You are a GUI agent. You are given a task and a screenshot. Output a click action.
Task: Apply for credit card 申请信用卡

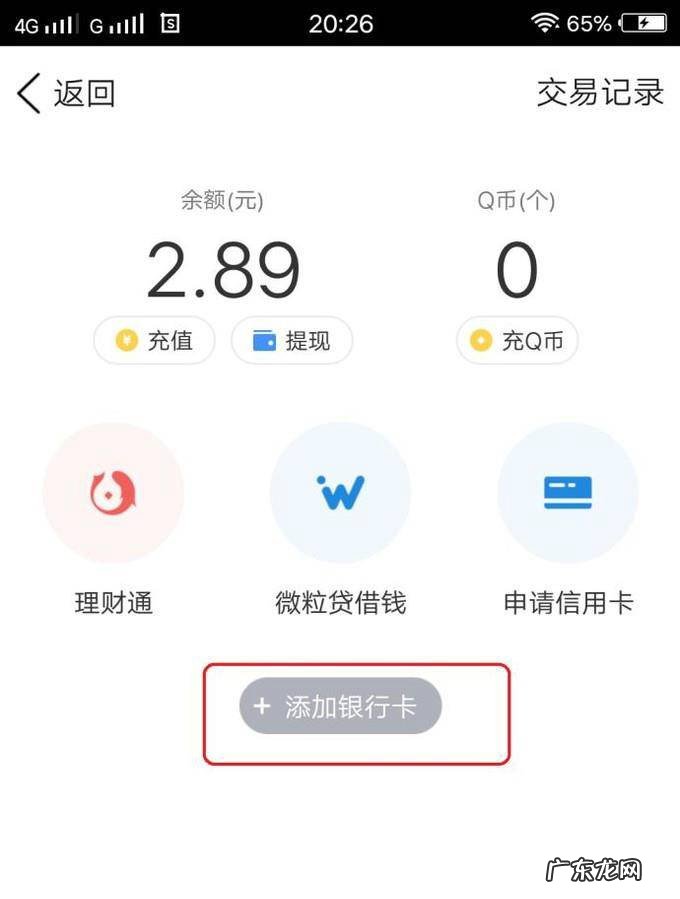[567, 493]
